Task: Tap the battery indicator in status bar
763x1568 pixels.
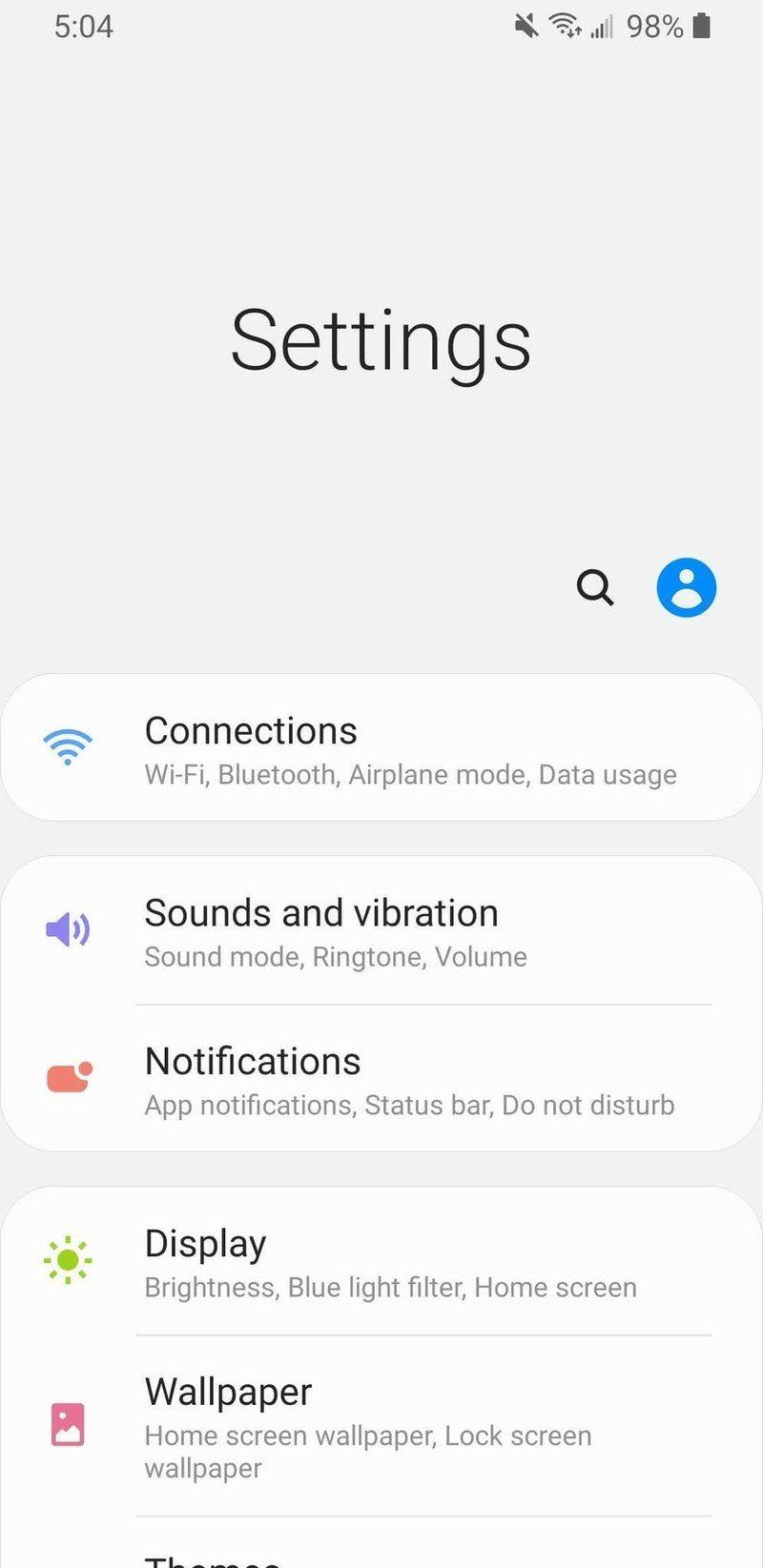Action: click(703, 27)
